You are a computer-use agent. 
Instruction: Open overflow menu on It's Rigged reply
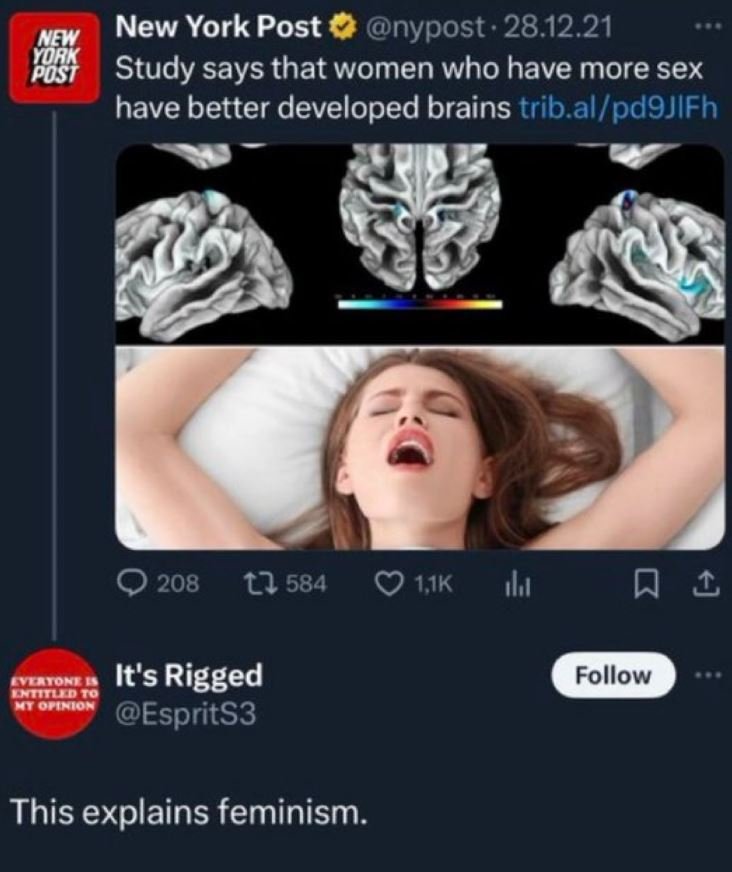pos(706,675)
